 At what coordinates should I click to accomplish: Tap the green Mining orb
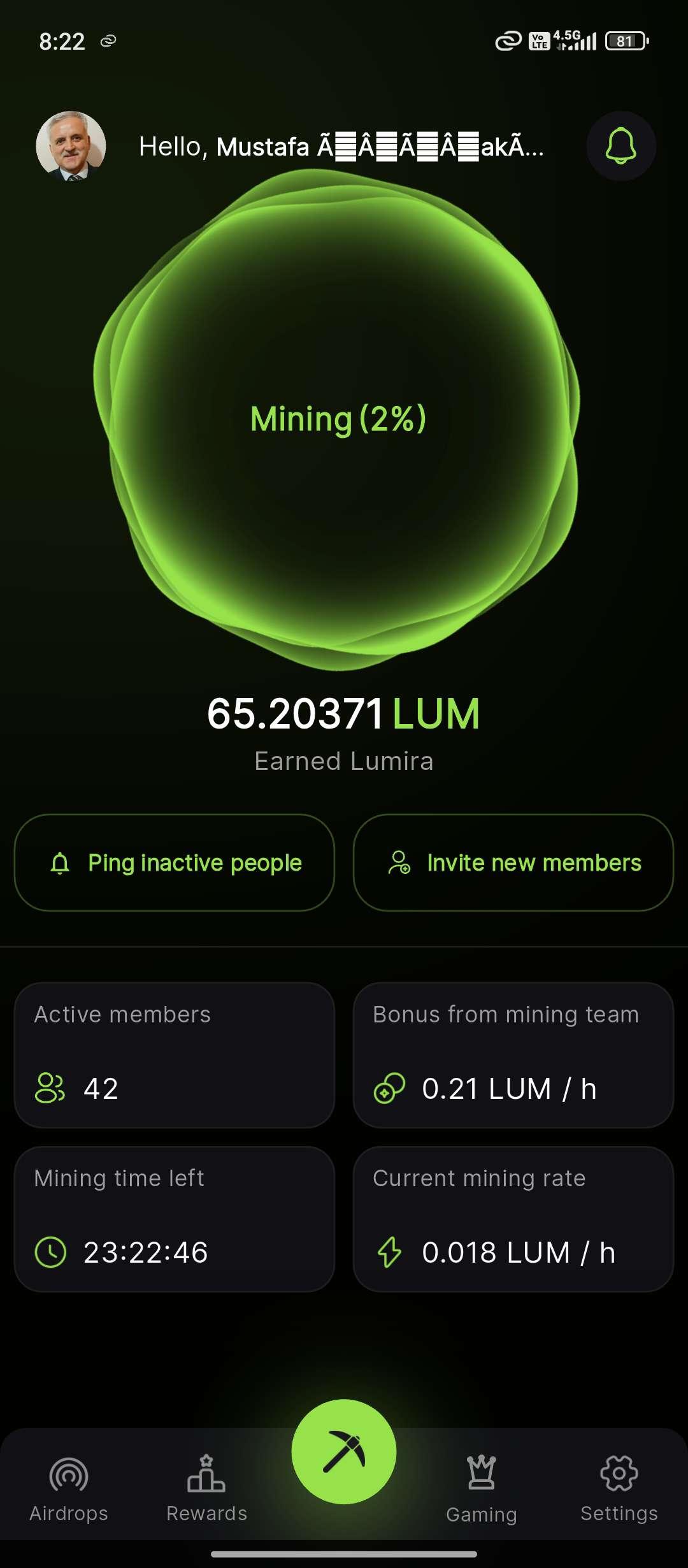[x=338, y=419]
